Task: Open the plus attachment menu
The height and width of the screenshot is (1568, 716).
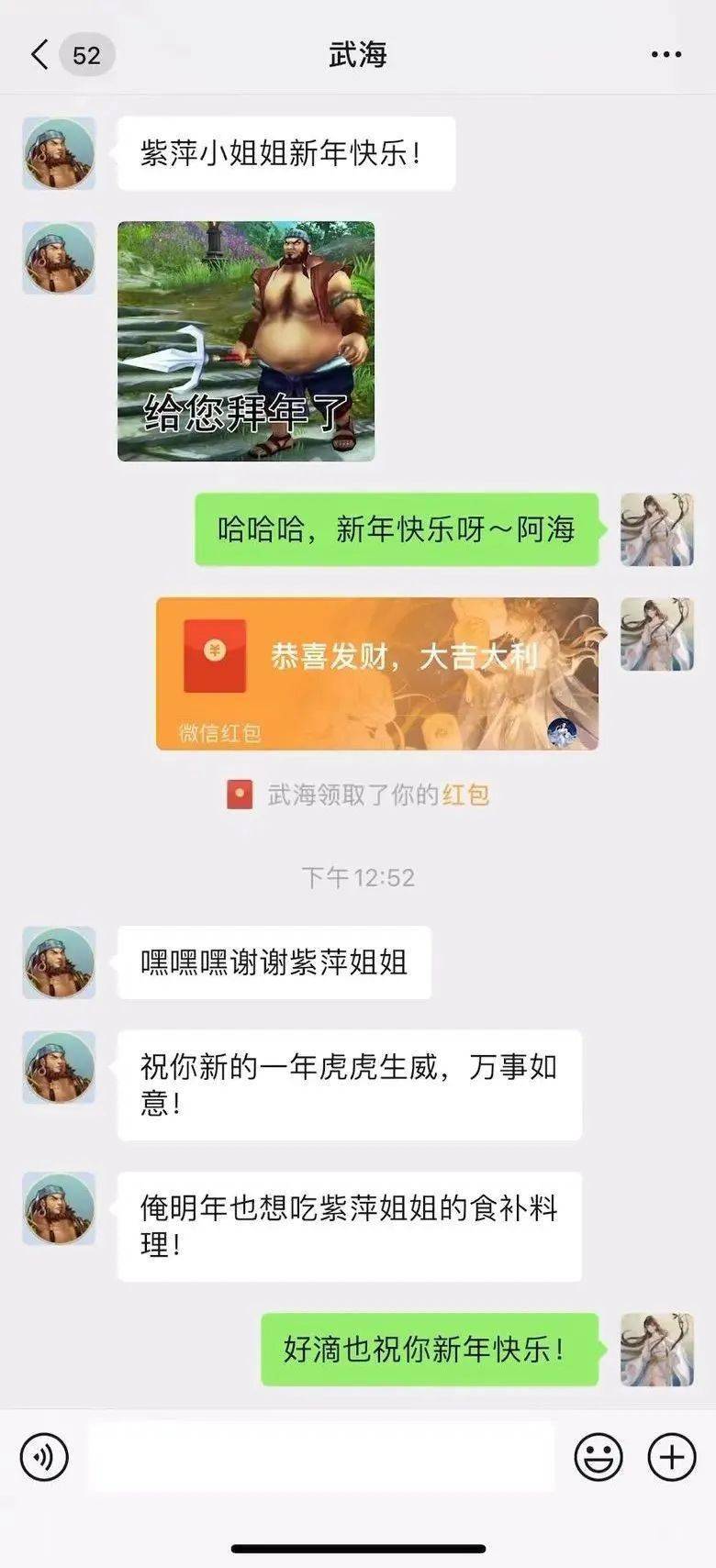Action: click(672, 1456)
